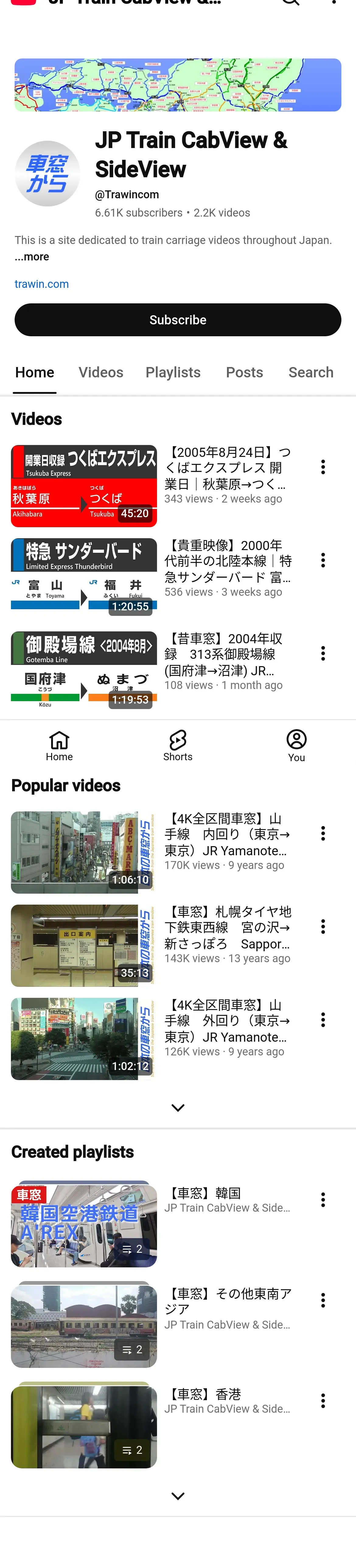
Task: Open Shorts from the bottom navigation
Action: tap(178, 746)
